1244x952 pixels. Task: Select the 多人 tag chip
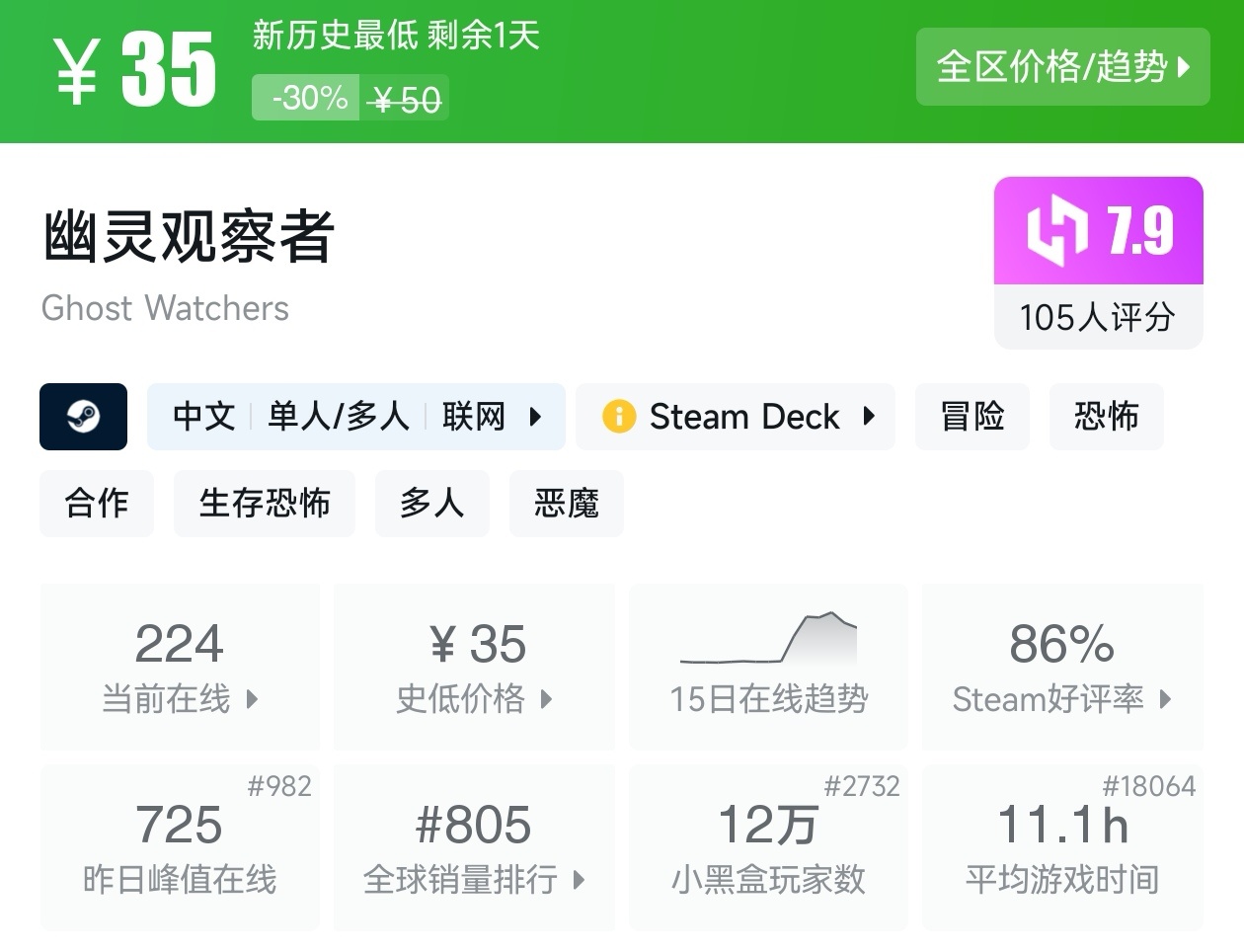(431, 504)
